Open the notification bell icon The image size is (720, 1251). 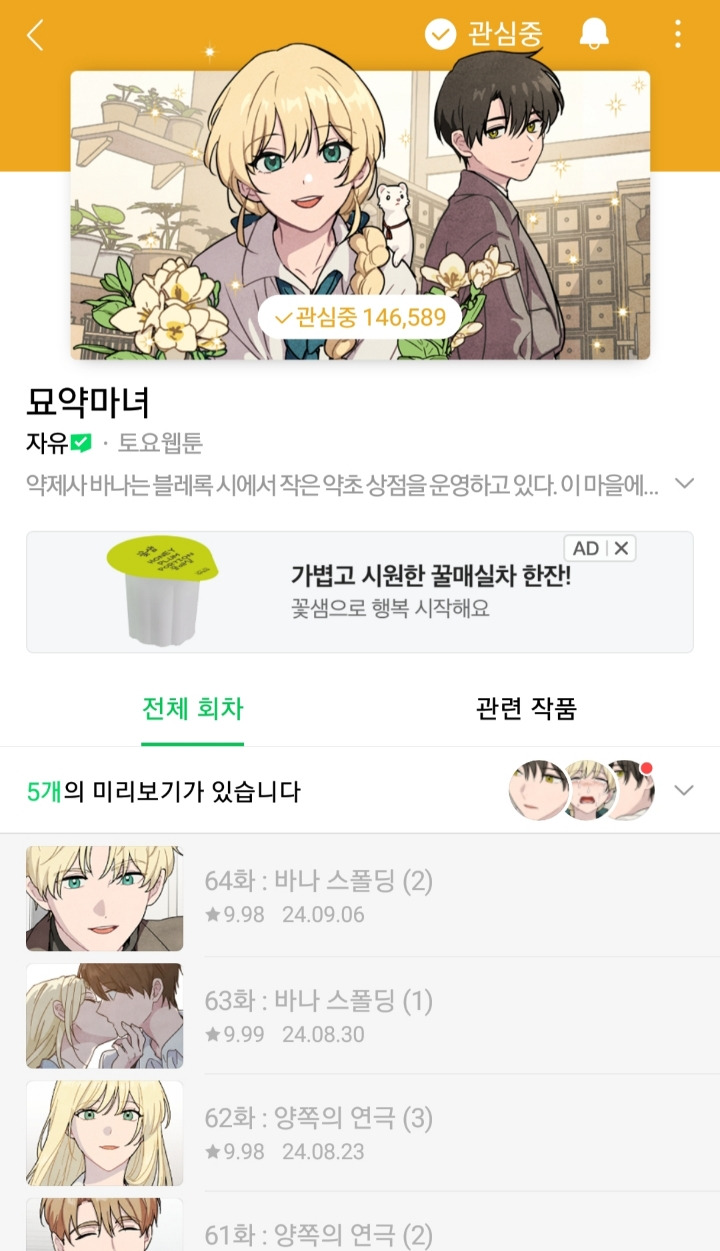tap(594, 31)
